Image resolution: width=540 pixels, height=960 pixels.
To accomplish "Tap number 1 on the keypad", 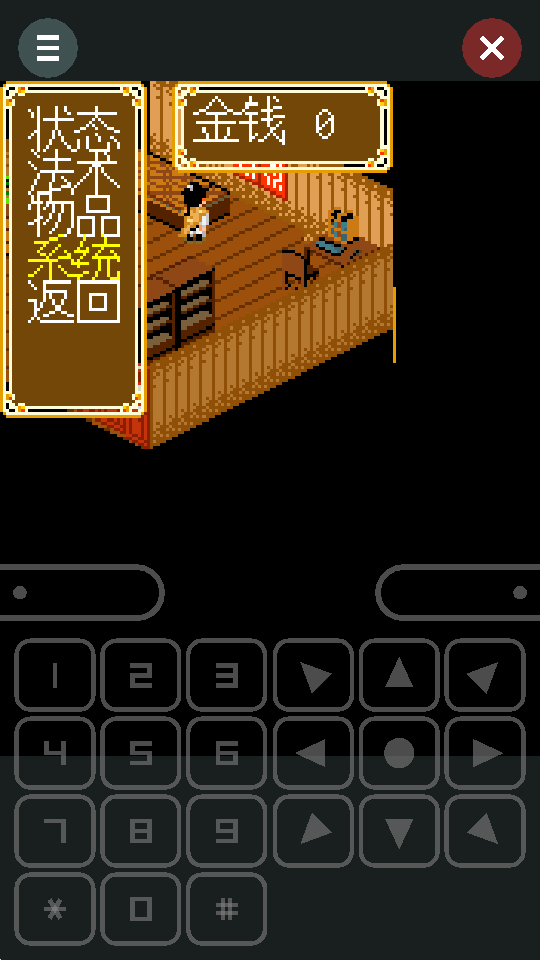I will coord(55,675).
